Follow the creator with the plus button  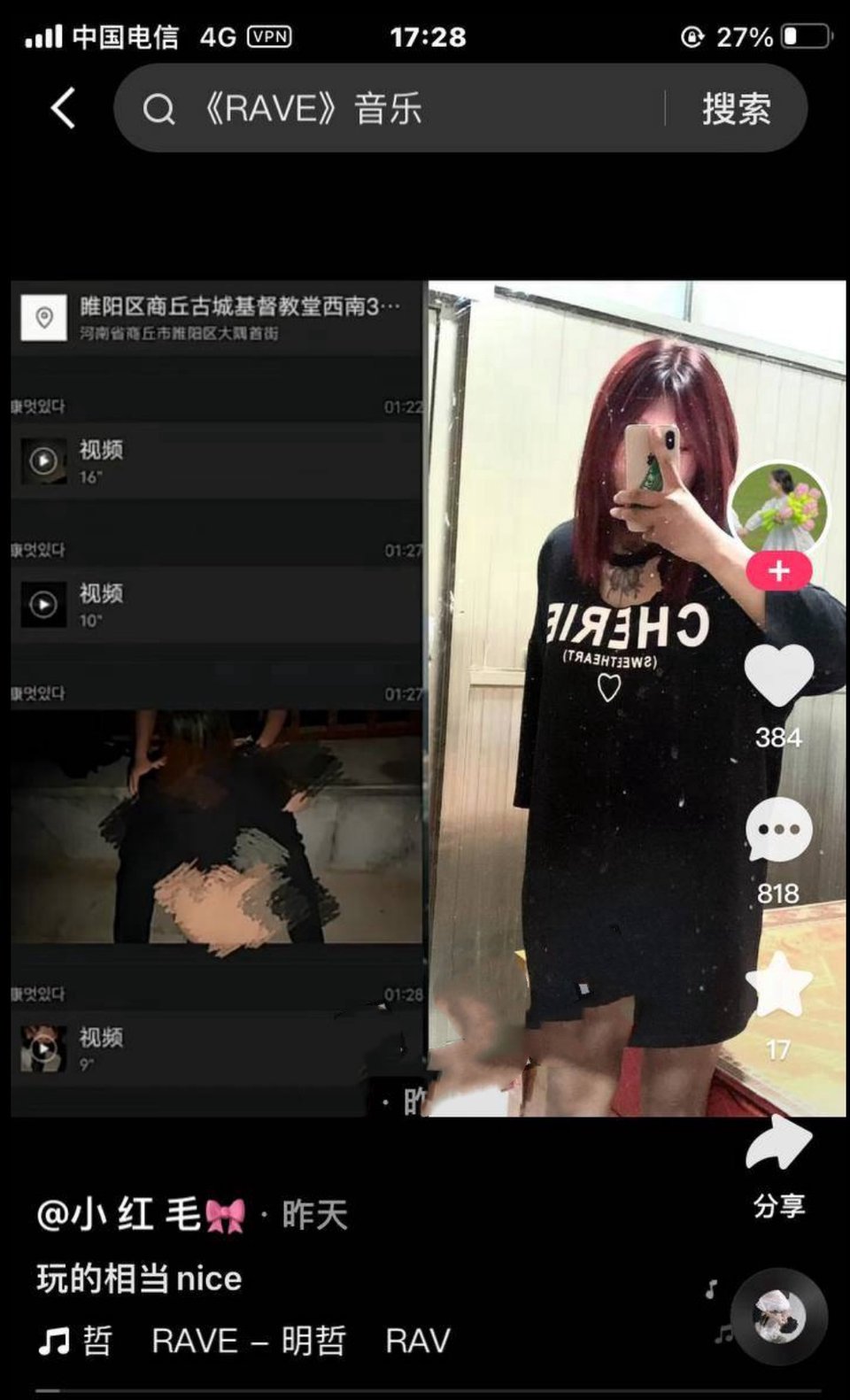tap(779, 570)
